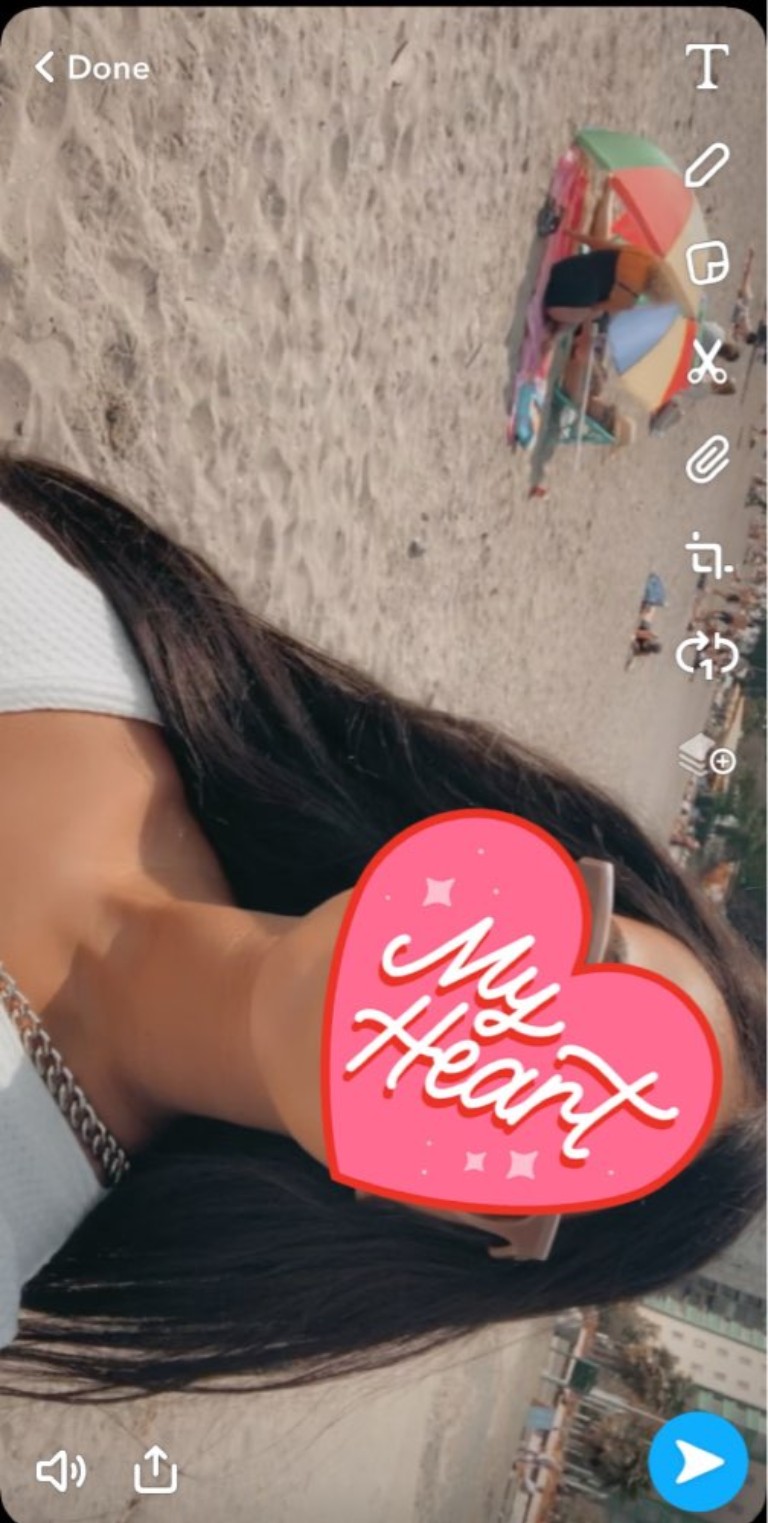Image resolution: width=768 pixels, height=1523 pixels.
Task: Add text with the T tool
Action: (x=706, y=67)
